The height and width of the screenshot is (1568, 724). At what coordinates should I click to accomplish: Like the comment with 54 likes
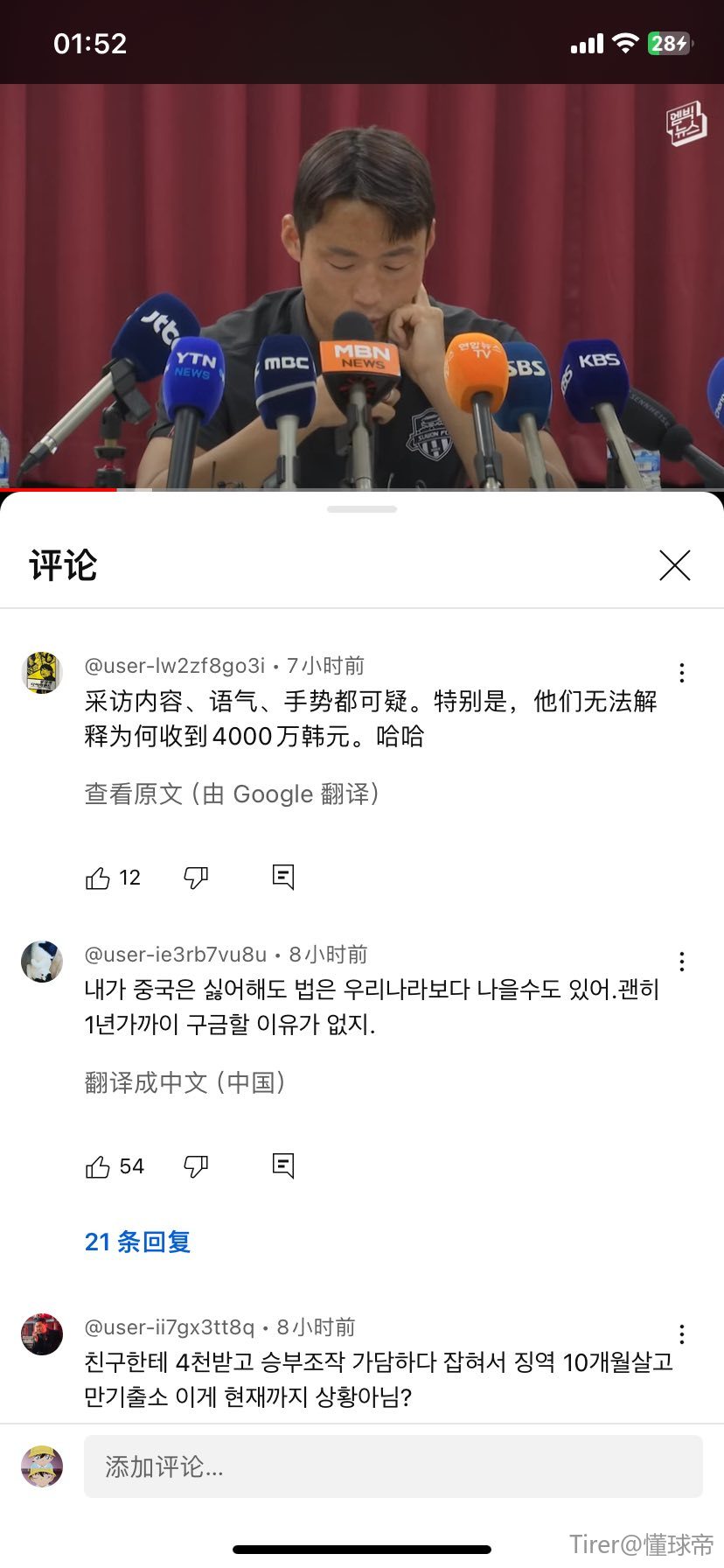[98, 1166]
